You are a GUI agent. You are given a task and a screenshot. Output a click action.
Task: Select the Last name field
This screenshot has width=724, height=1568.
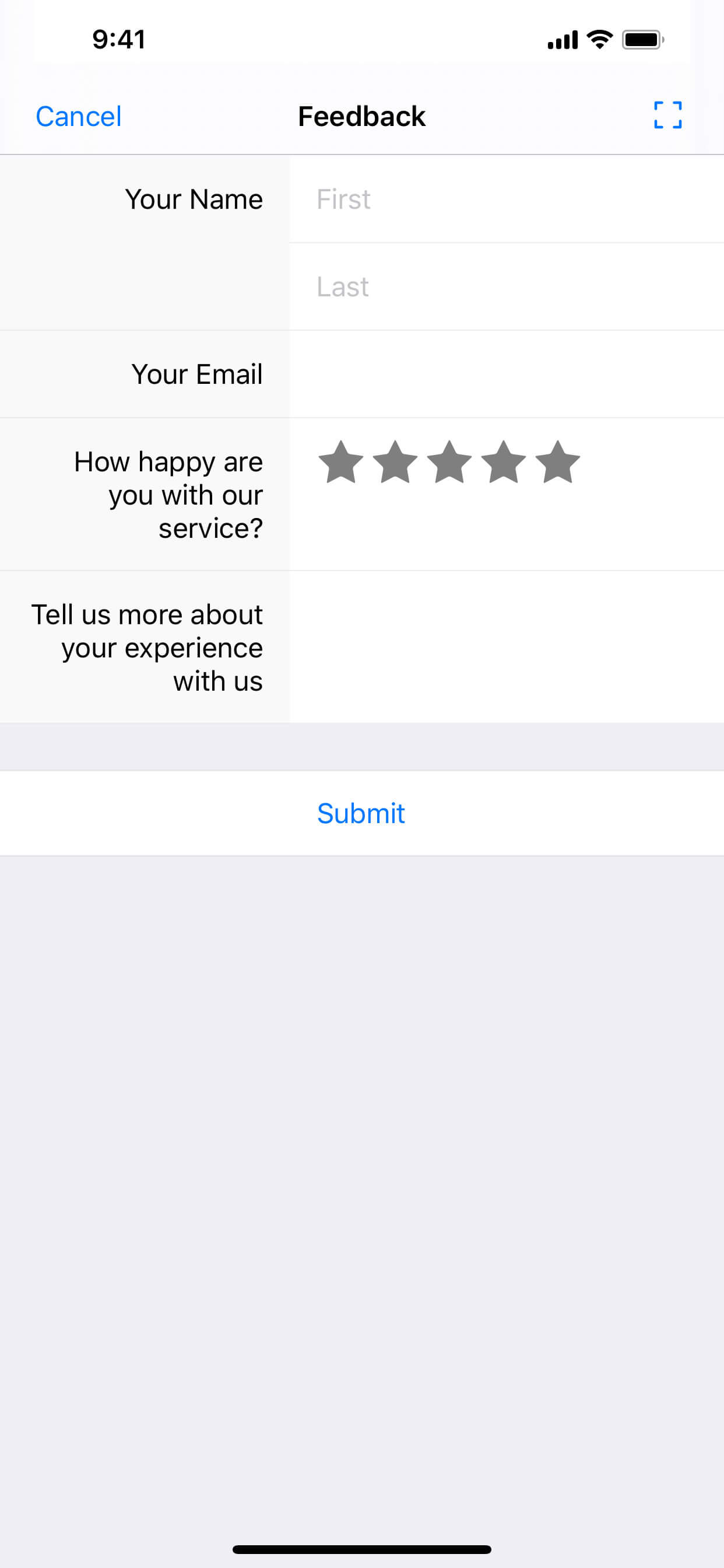[505, 286]
